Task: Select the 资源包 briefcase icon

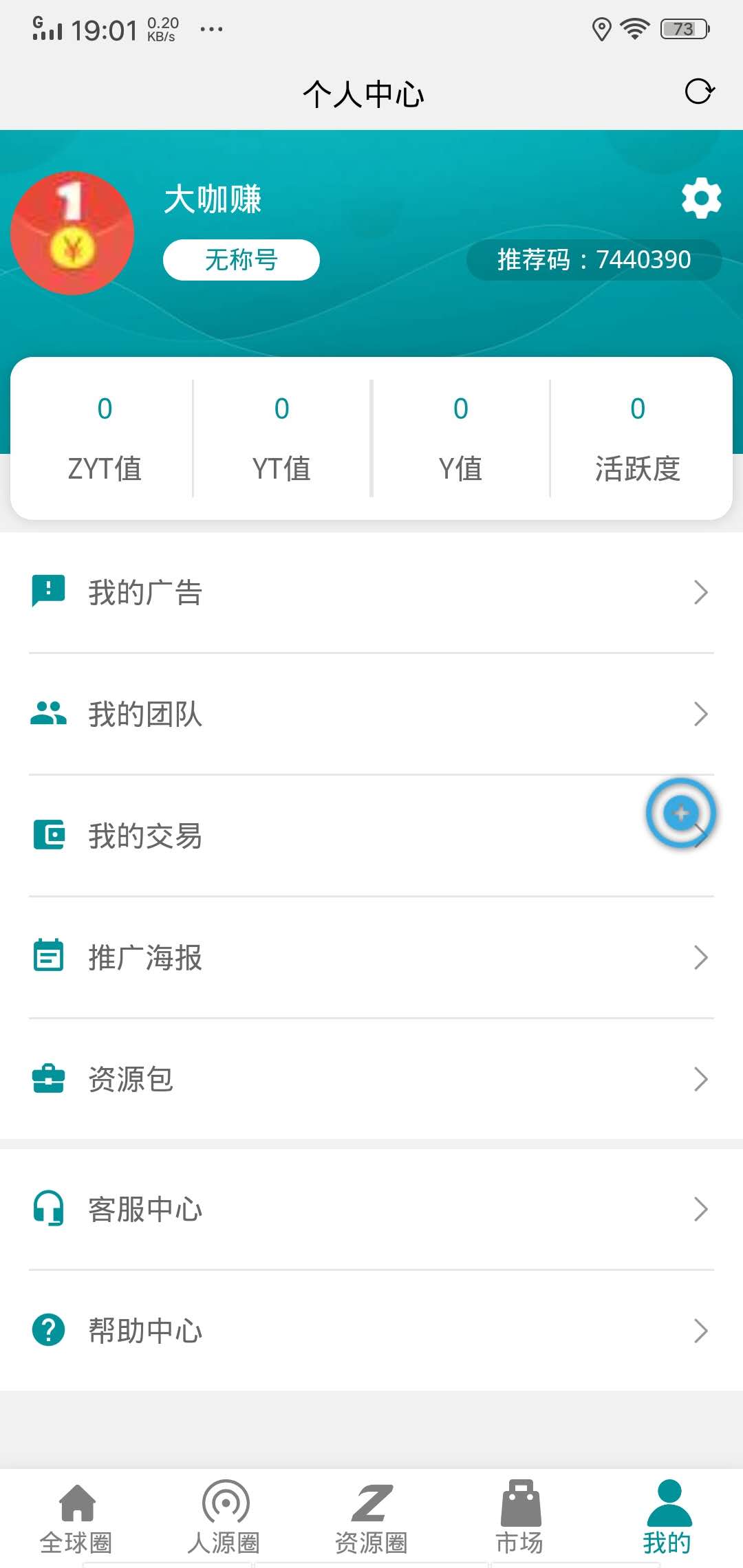Action: pos(47,1078)
